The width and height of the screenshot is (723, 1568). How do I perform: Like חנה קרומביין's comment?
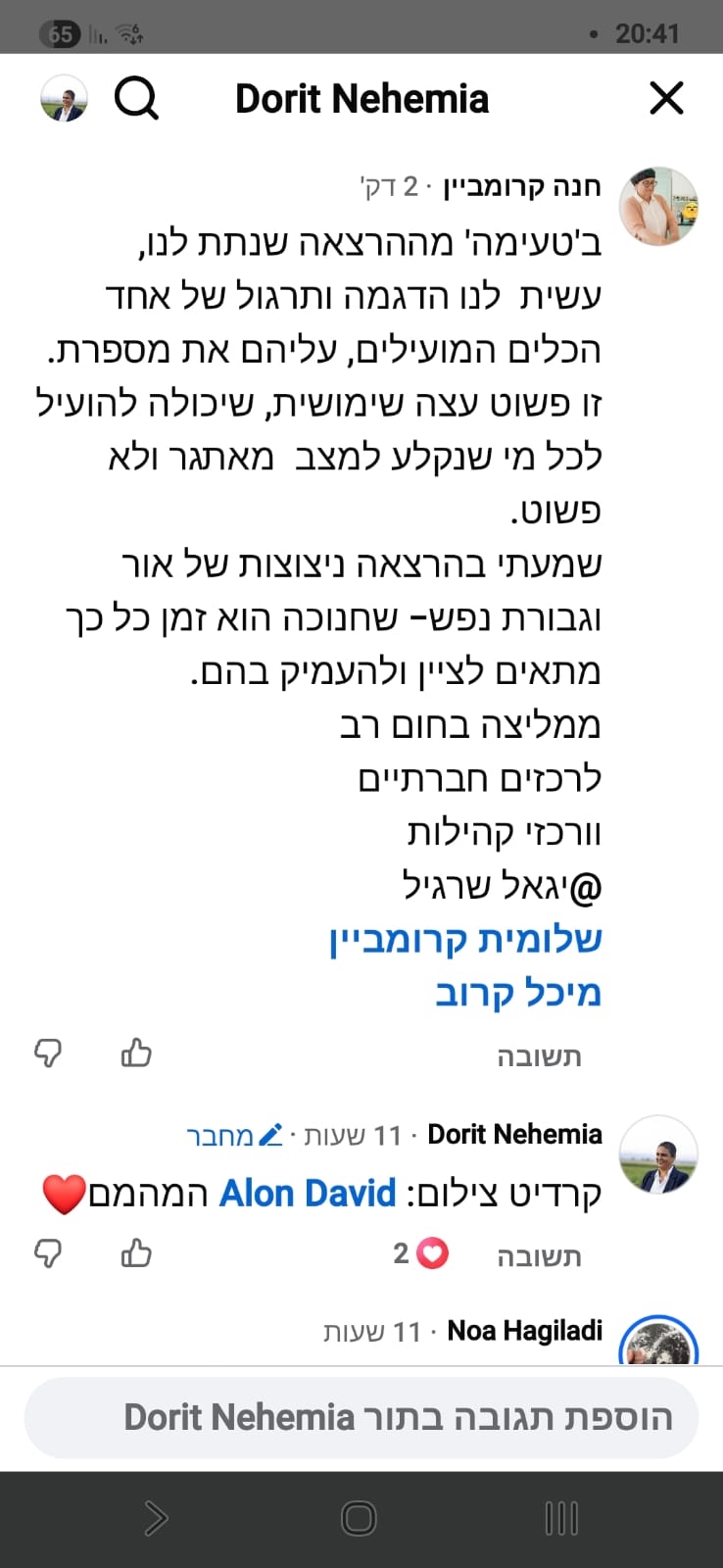coord(136,1053)
